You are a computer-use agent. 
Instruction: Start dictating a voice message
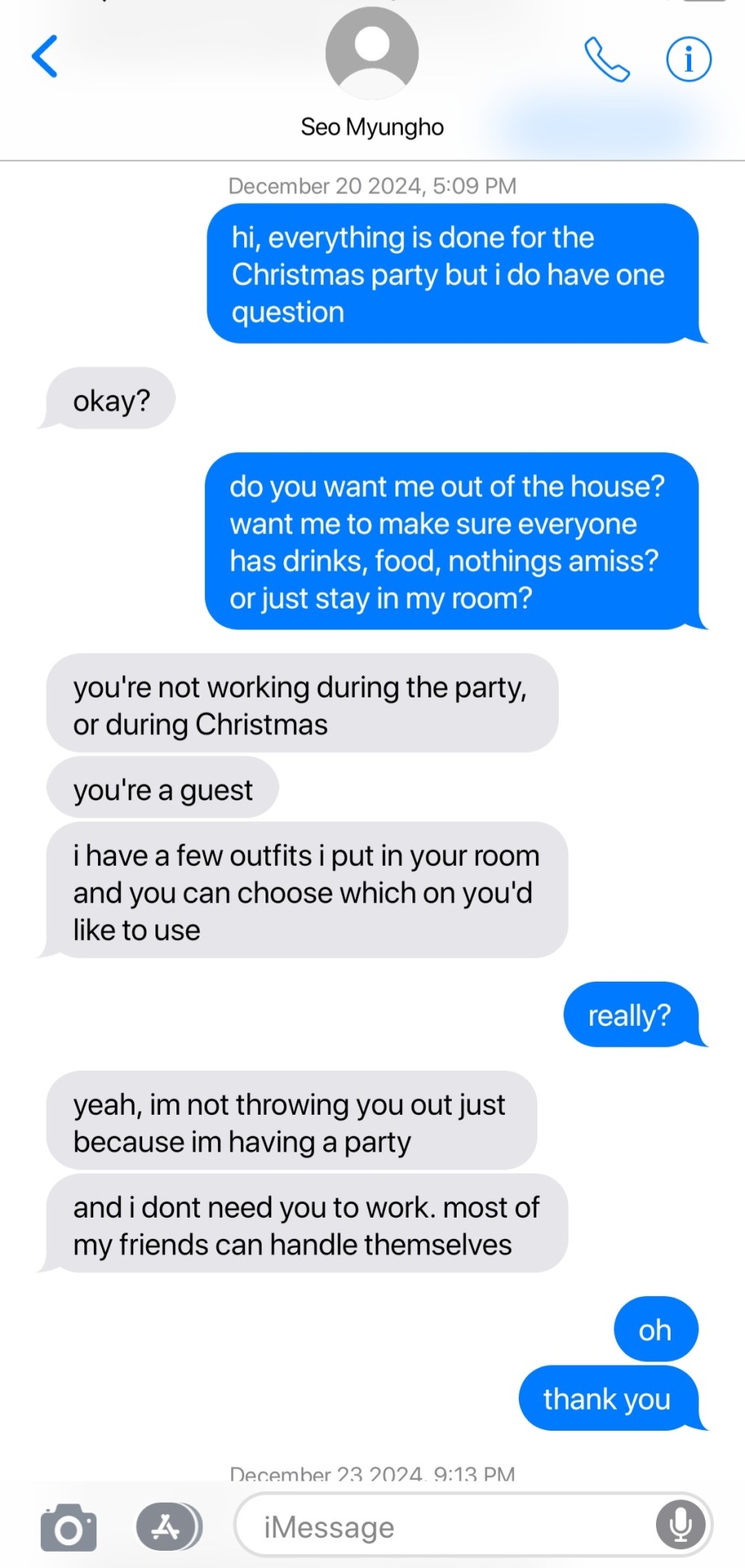pyautogui.click(x=680, y=1525)
